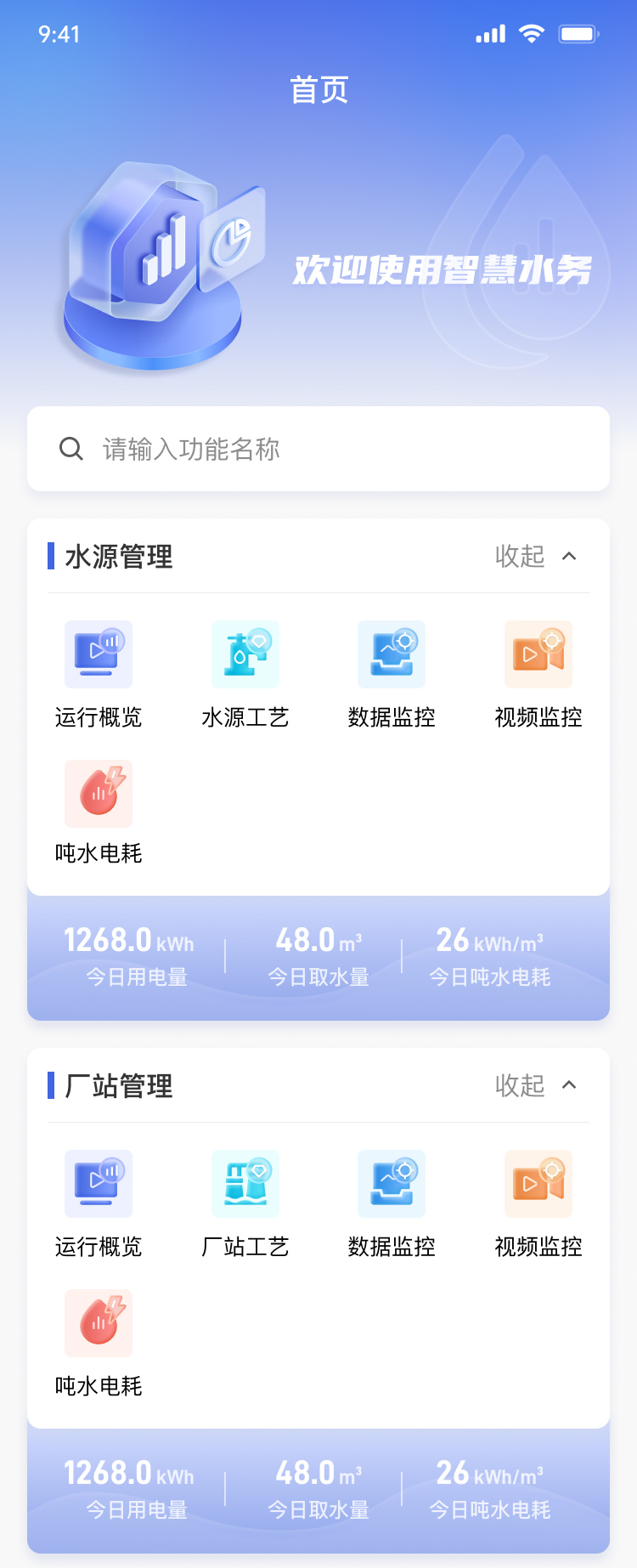
Task: Collapse the 水源管理 section
Action: (x=536, y=557)
